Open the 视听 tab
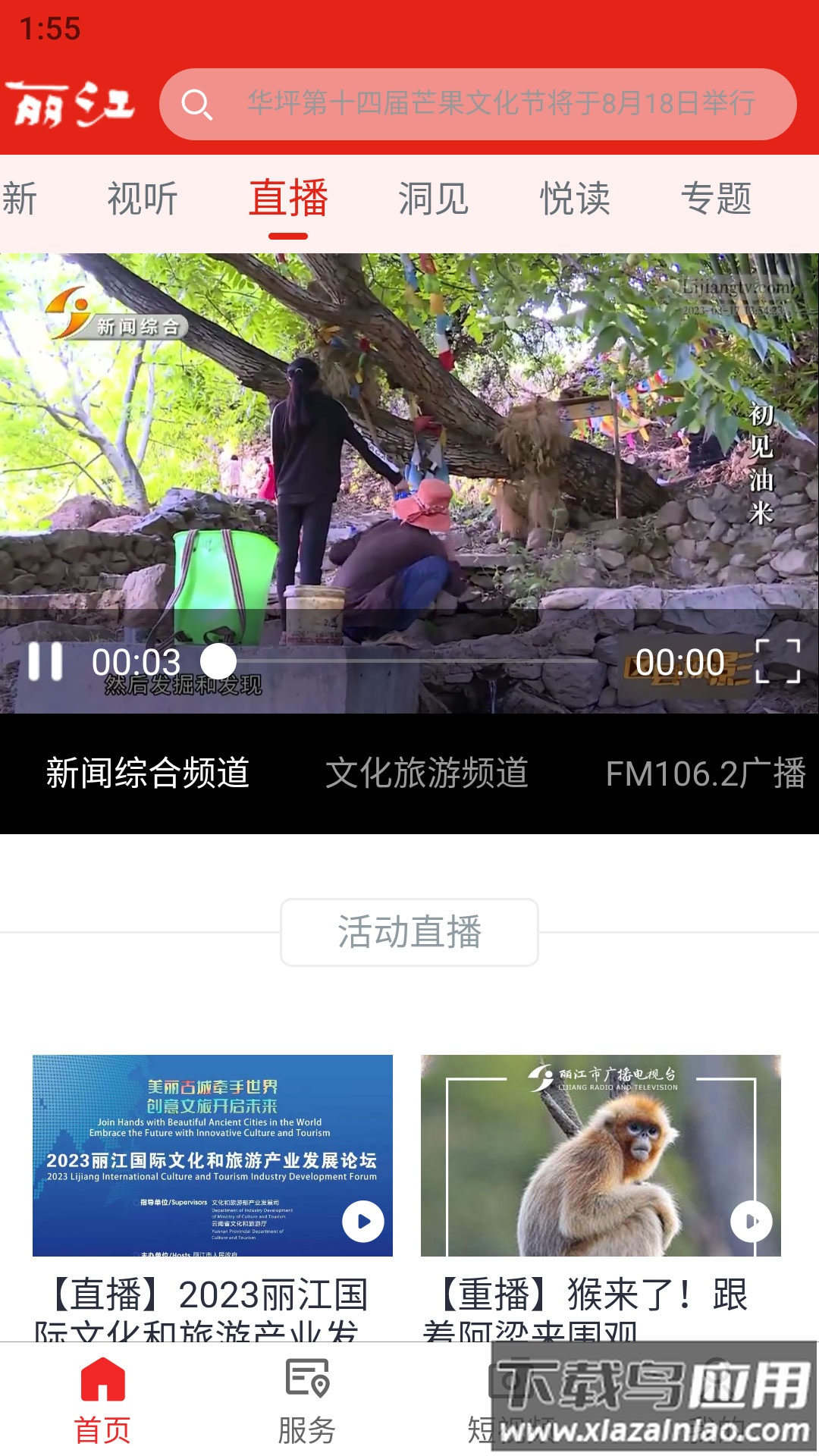Viewport: 819px width, 1456px height. pos(144,199)
